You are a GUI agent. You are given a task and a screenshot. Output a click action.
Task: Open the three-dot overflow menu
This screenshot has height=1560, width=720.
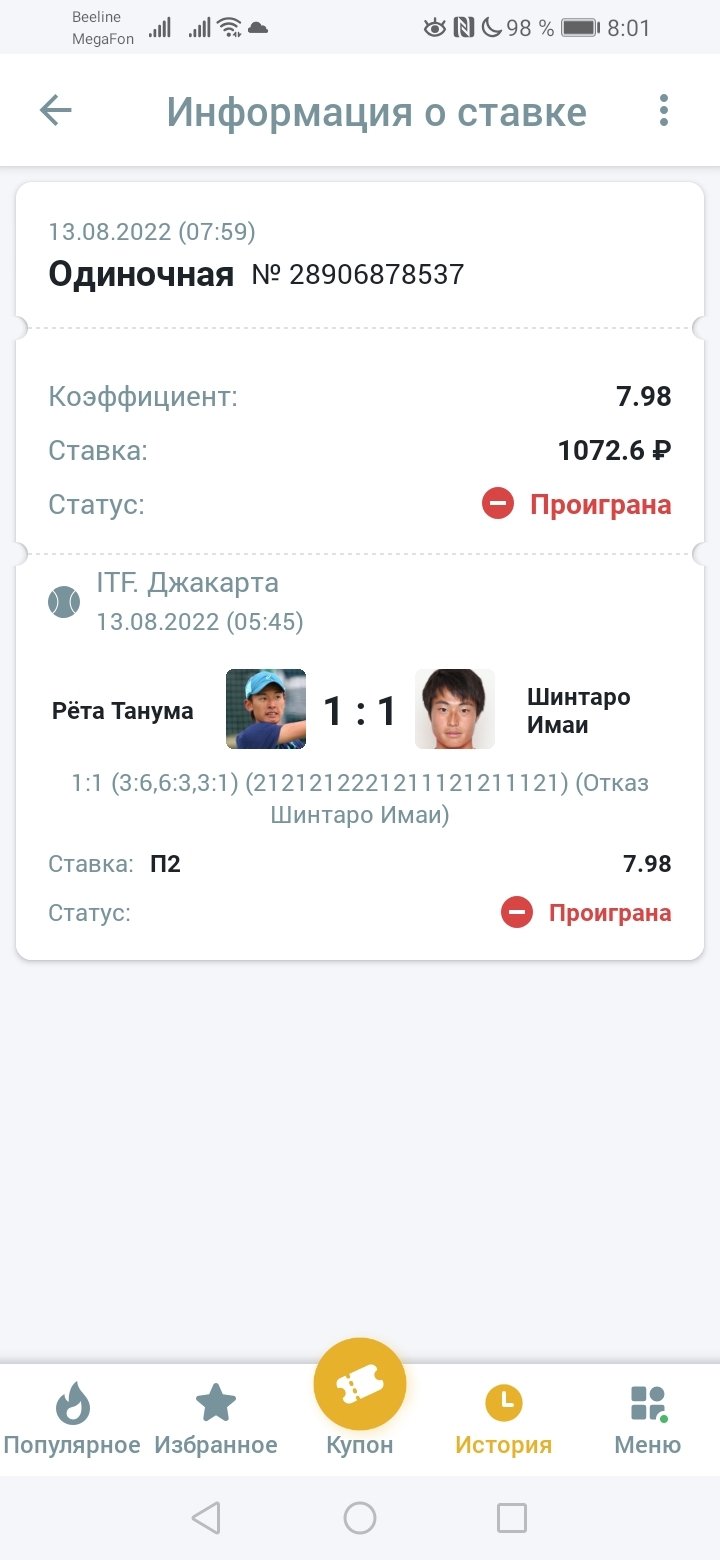coord(663,110)
